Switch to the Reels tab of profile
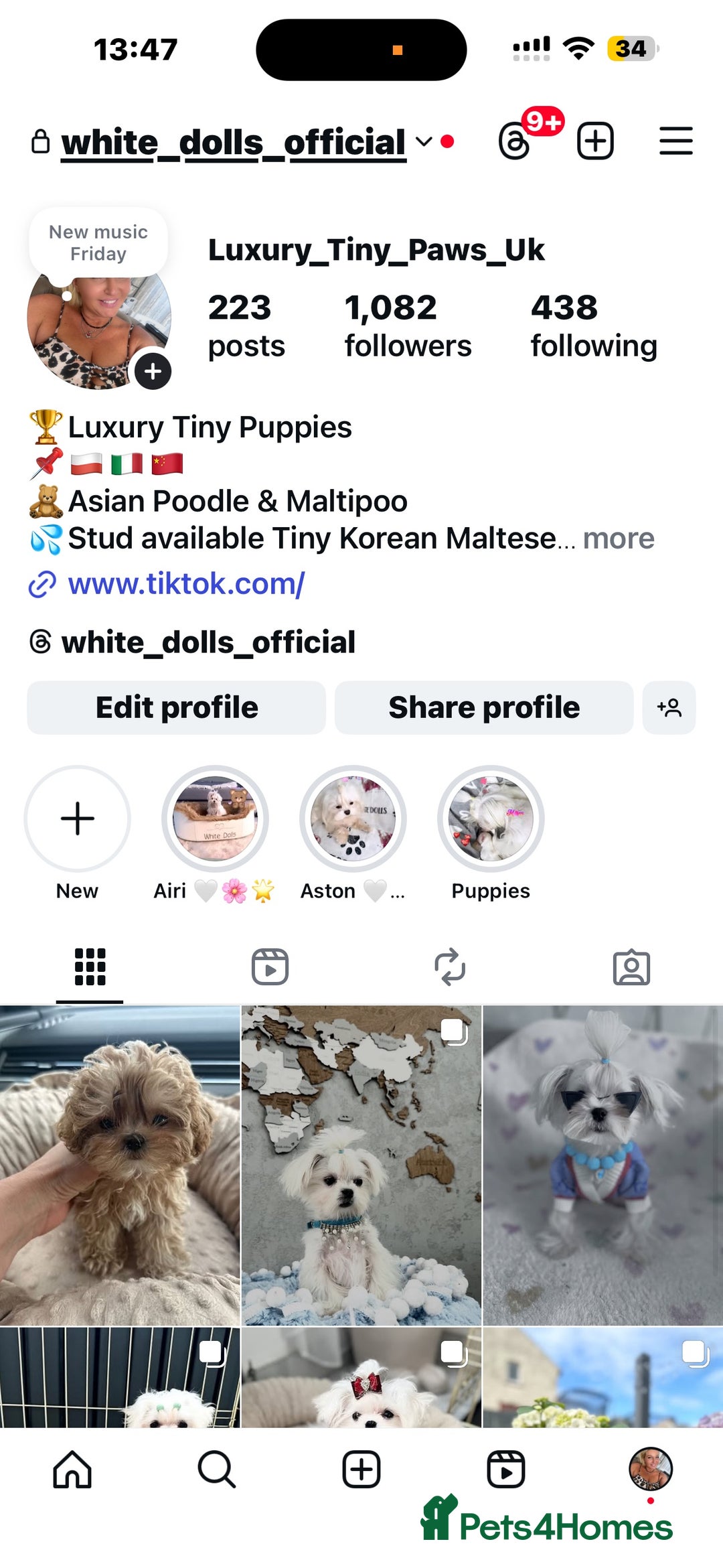 (x=270, y=967)
